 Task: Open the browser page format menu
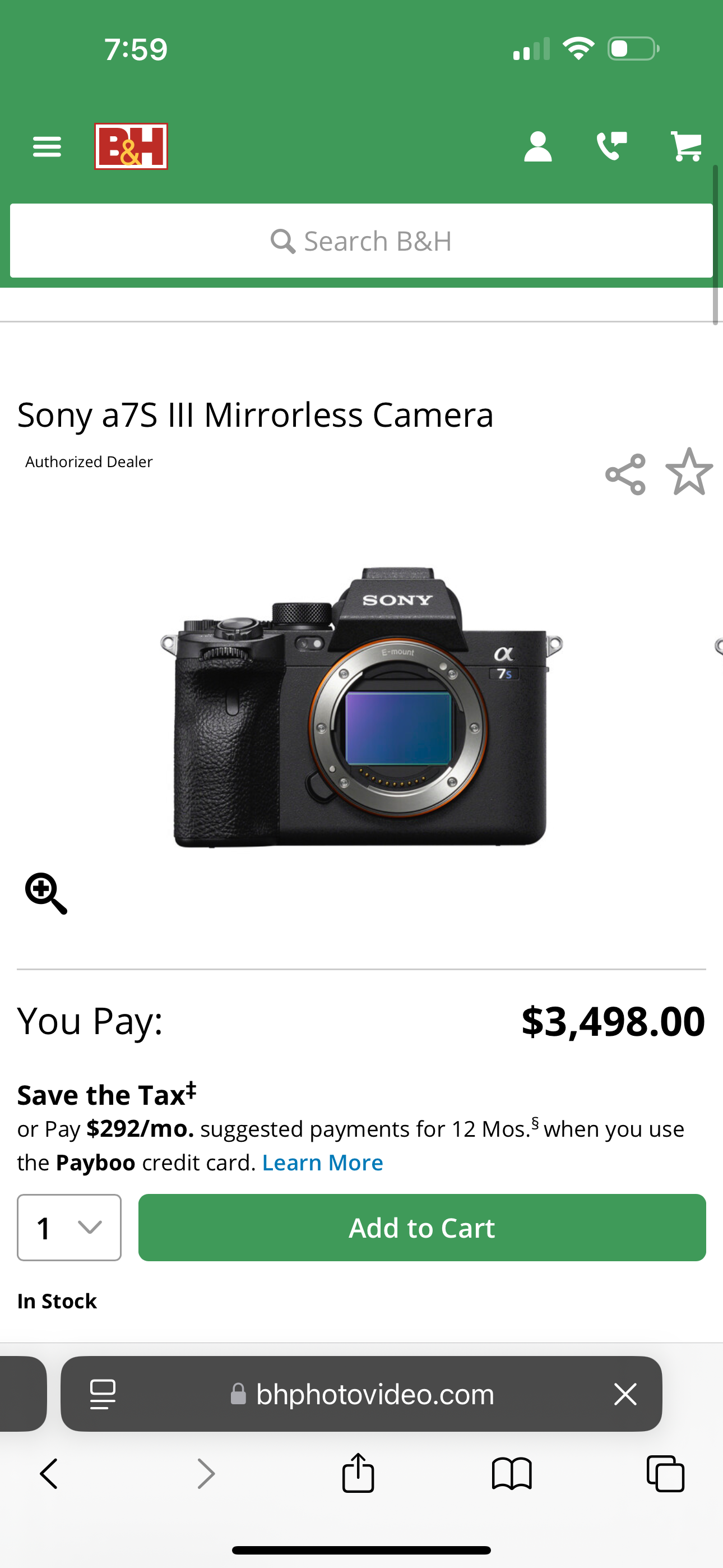coord(103,1394)
